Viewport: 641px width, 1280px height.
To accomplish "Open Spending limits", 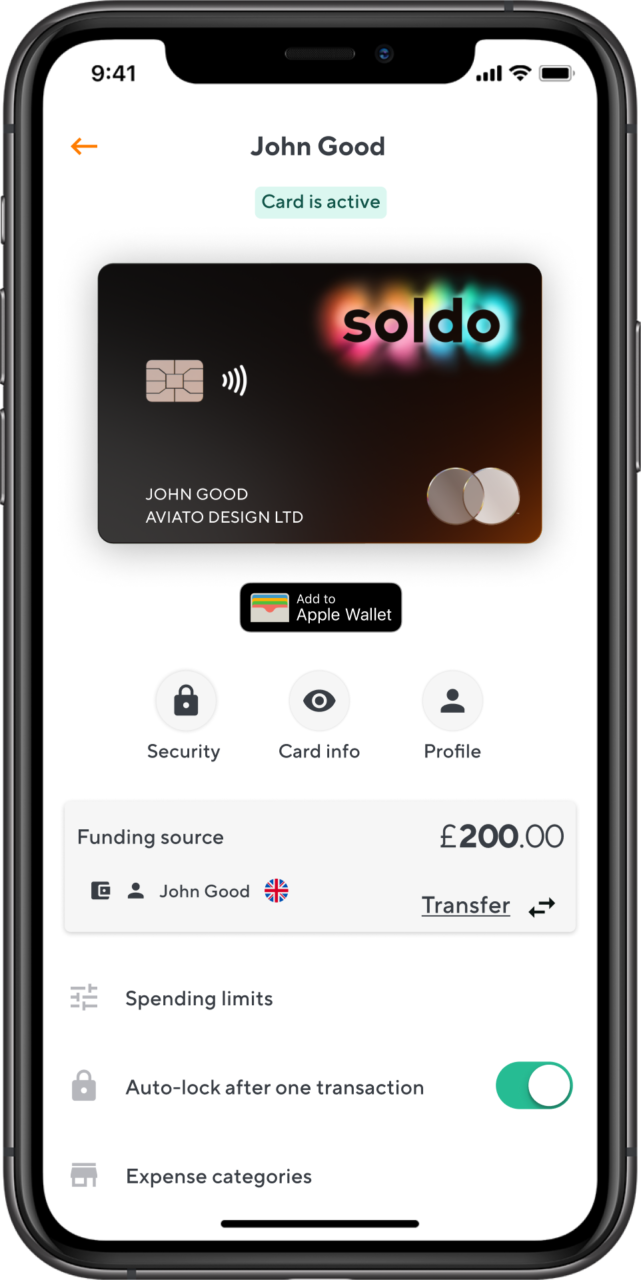I will click(x=199, y=998).
